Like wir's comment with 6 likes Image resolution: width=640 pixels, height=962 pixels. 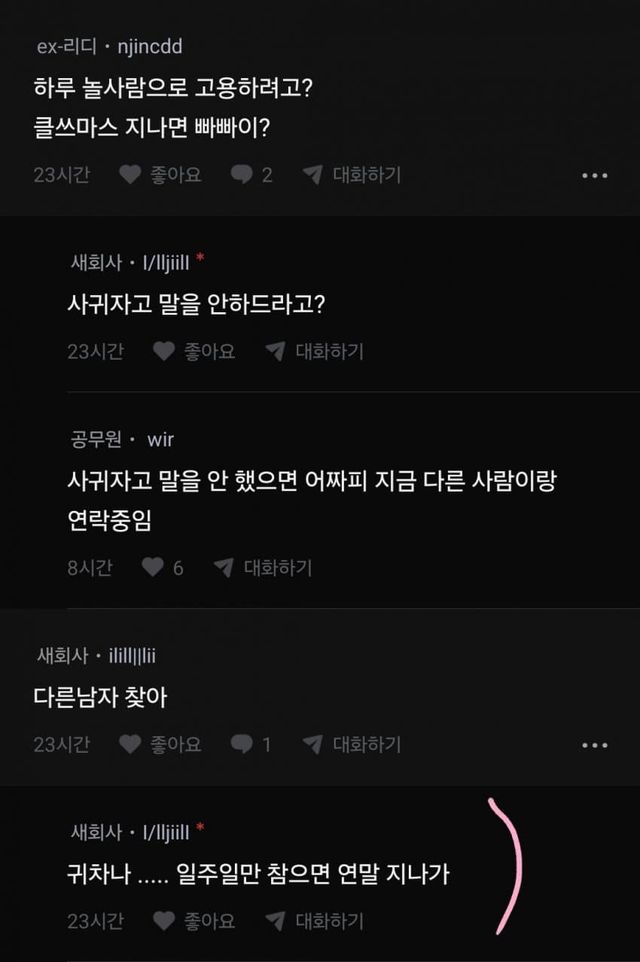[162, 567]
